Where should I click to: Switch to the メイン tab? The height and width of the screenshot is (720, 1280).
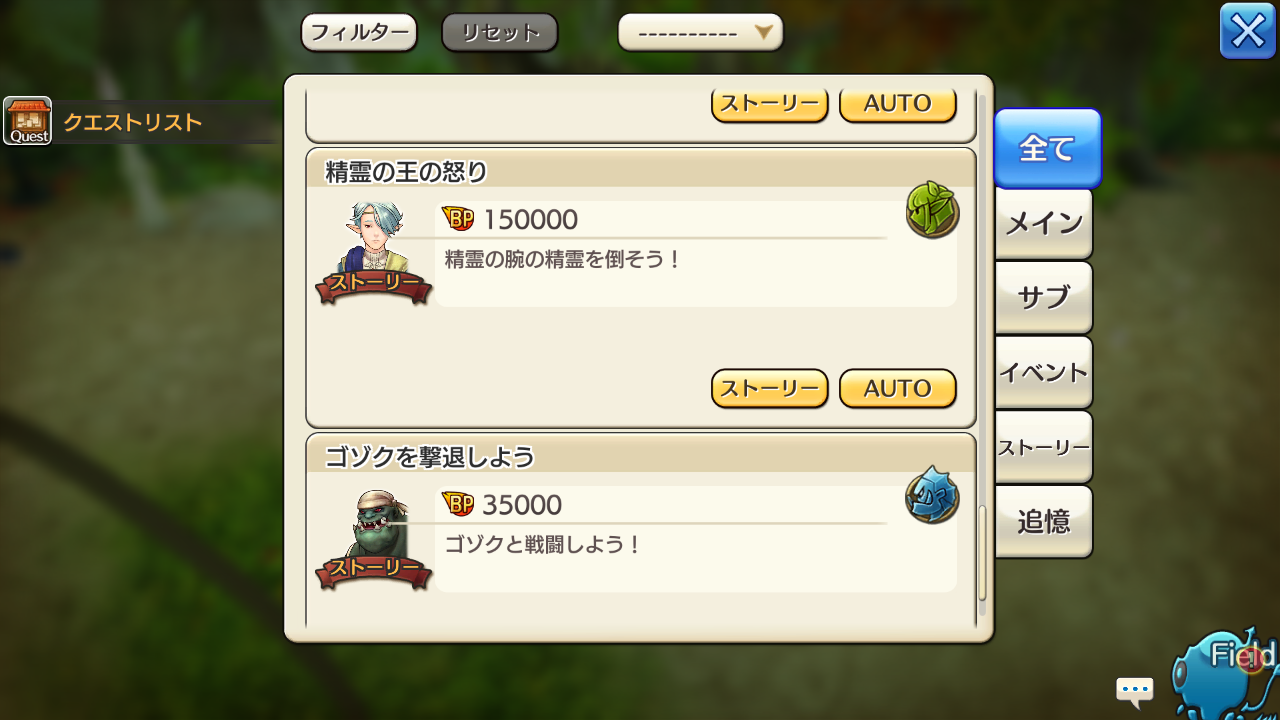pyautogui.click(x=1043, y=223)
